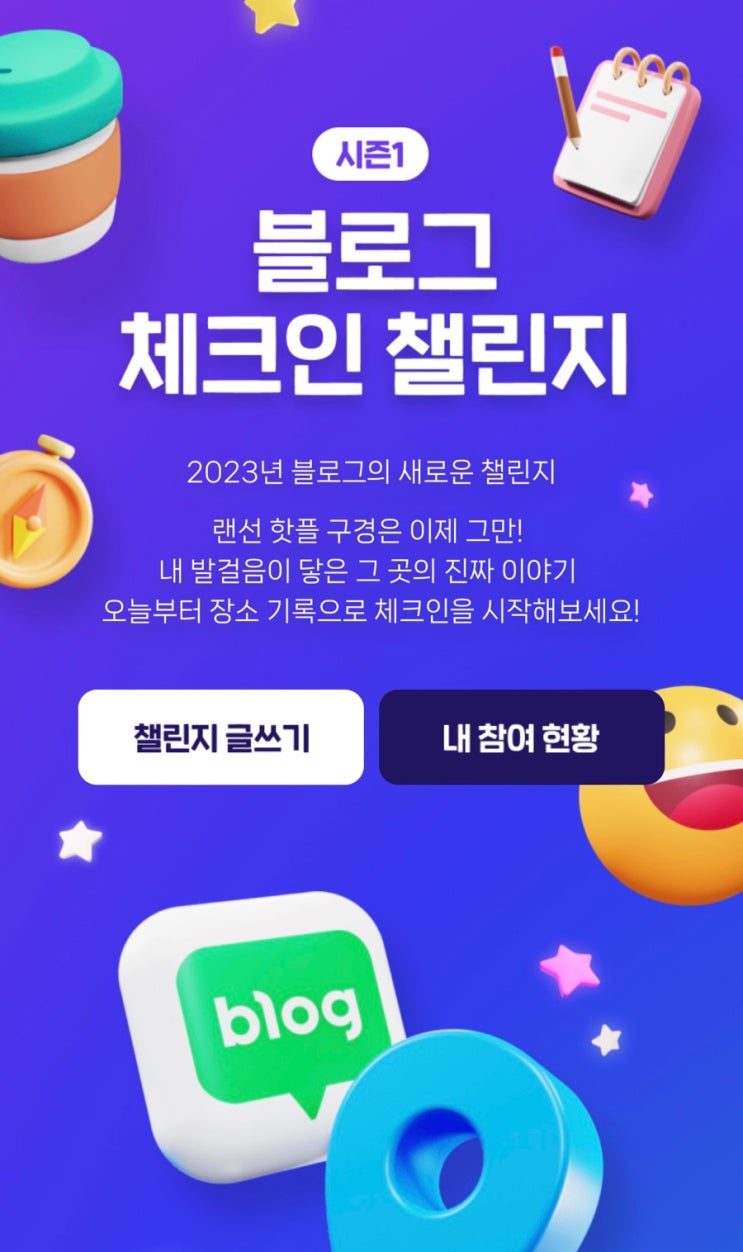743x1252 pixels.
Task: Open 내 참여 현황
Action: [x=521, y=737]
